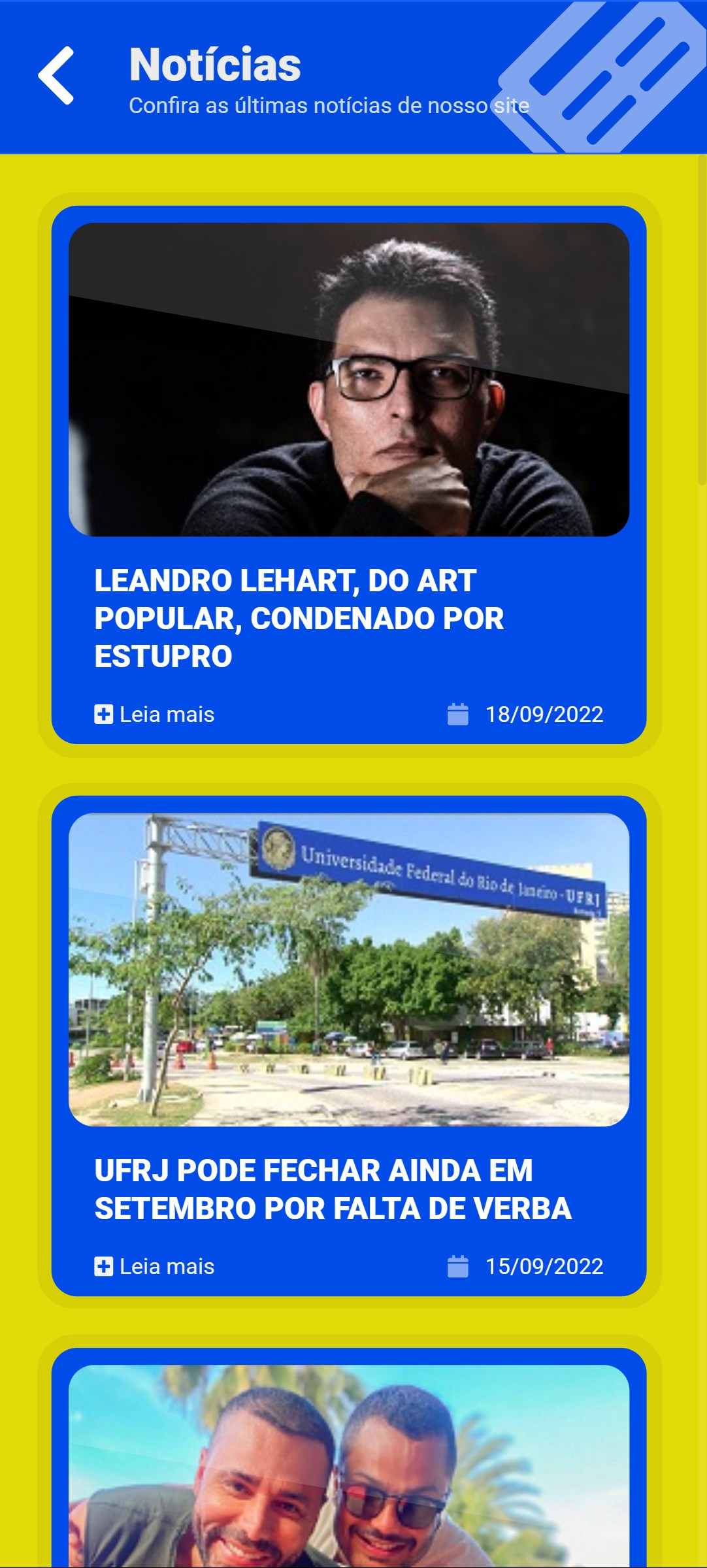The height and width of the screenshot is (1568, 707).
Task: Tap Leia mais on the UFRJ article
Action: (x=155, y=1266)
